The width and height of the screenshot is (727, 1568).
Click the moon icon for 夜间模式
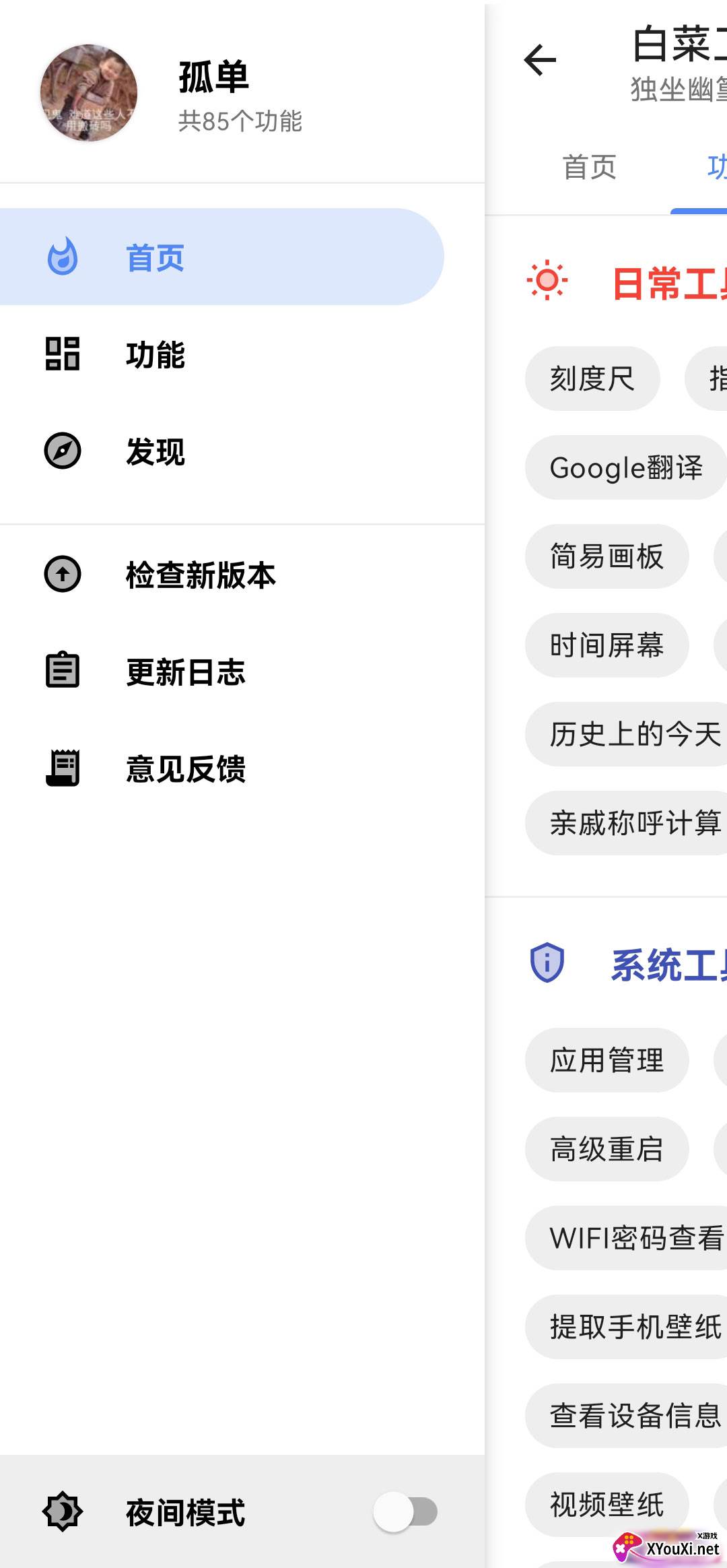click(62, 1511)
